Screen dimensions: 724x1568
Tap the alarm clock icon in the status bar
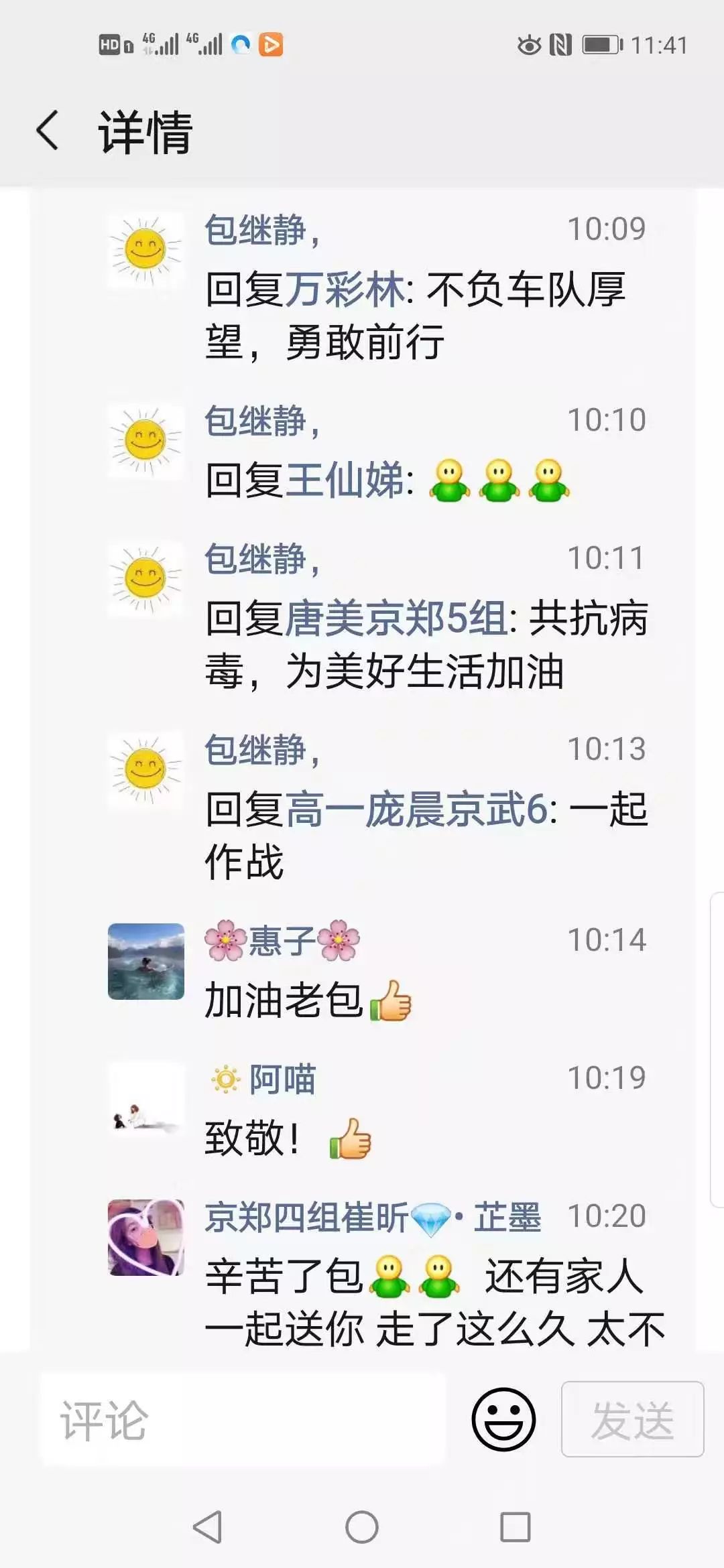(530, 44)
